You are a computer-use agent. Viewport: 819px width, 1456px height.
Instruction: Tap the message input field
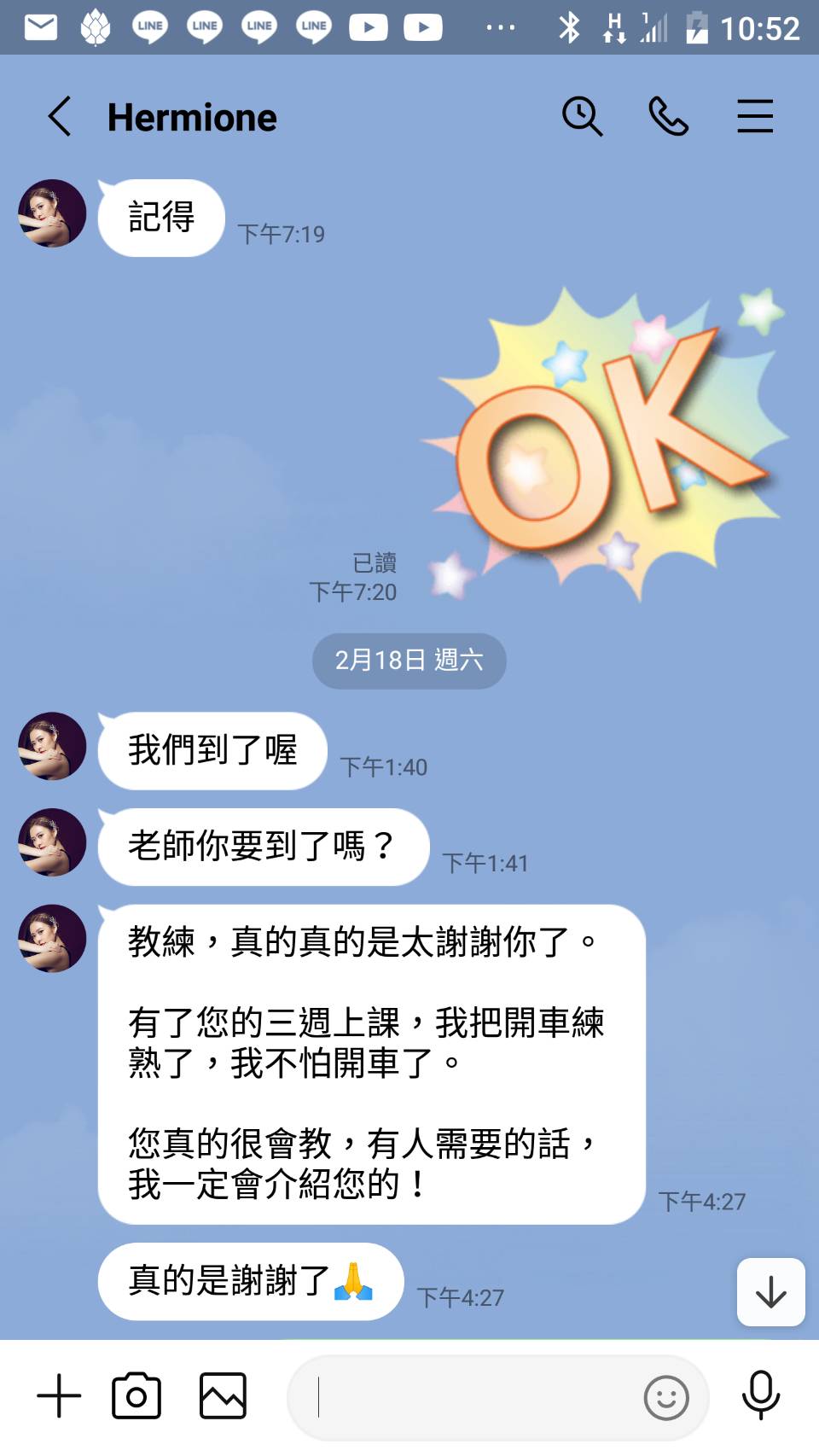point(469,1398)
